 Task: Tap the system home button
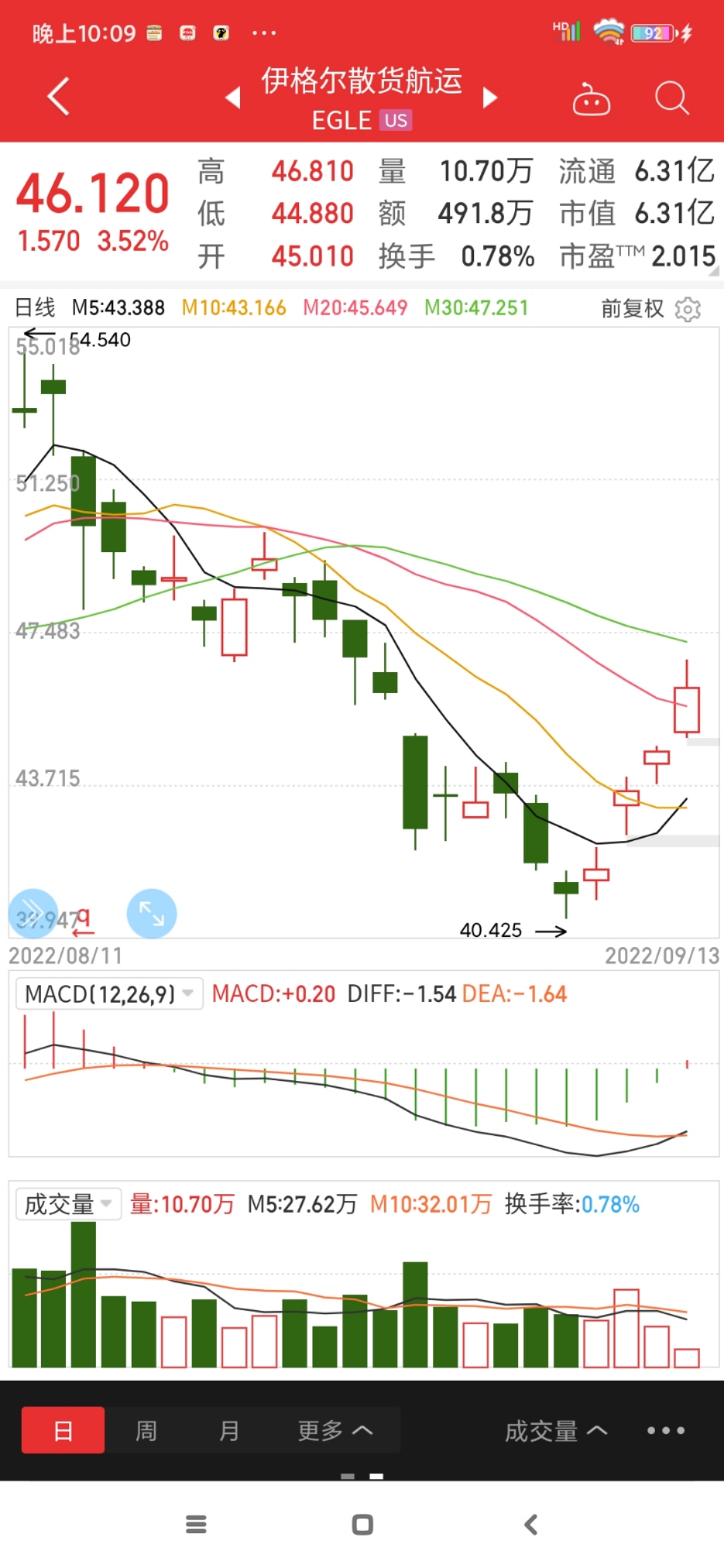click(x=362, y=1524)
